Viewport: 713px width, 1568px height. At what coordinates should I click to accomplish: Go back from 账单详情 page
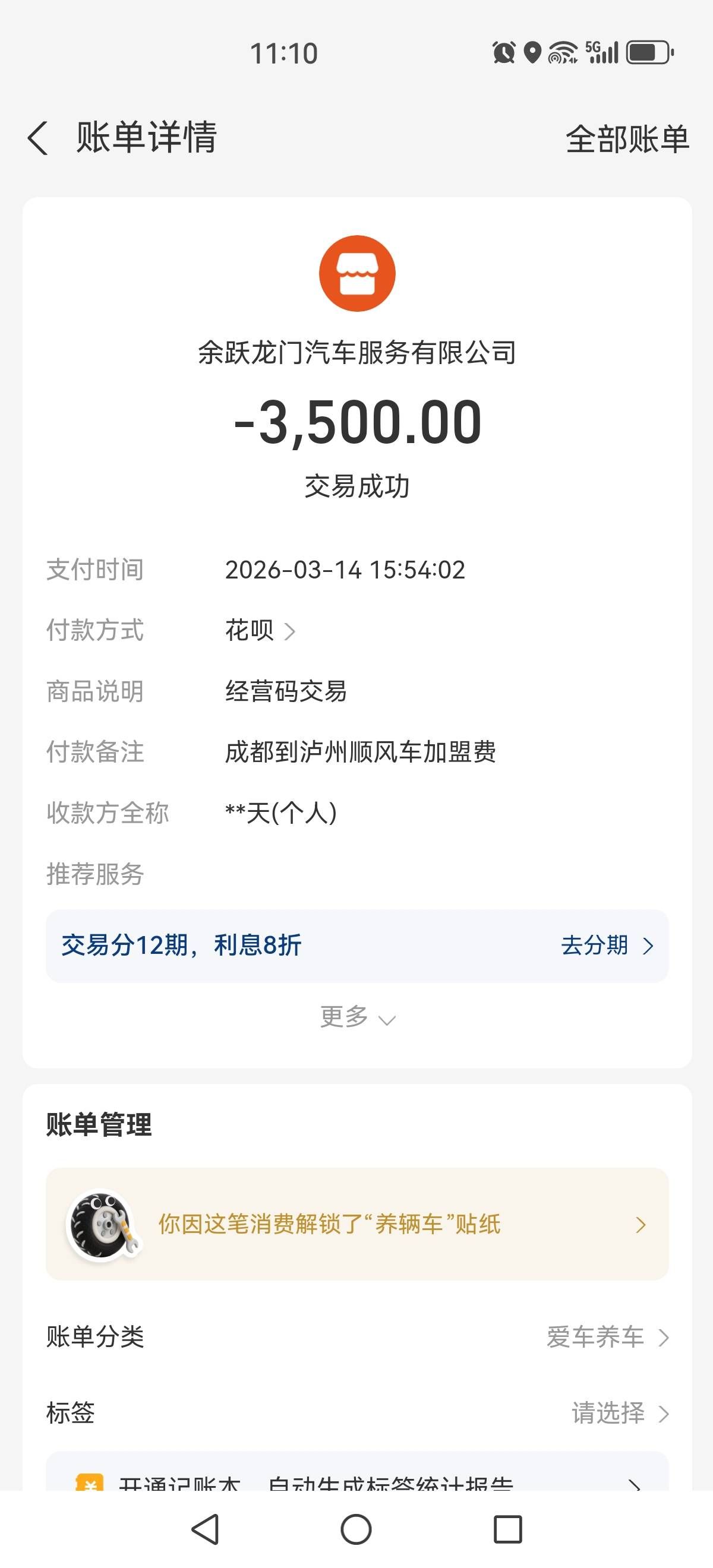pos(38,138)
